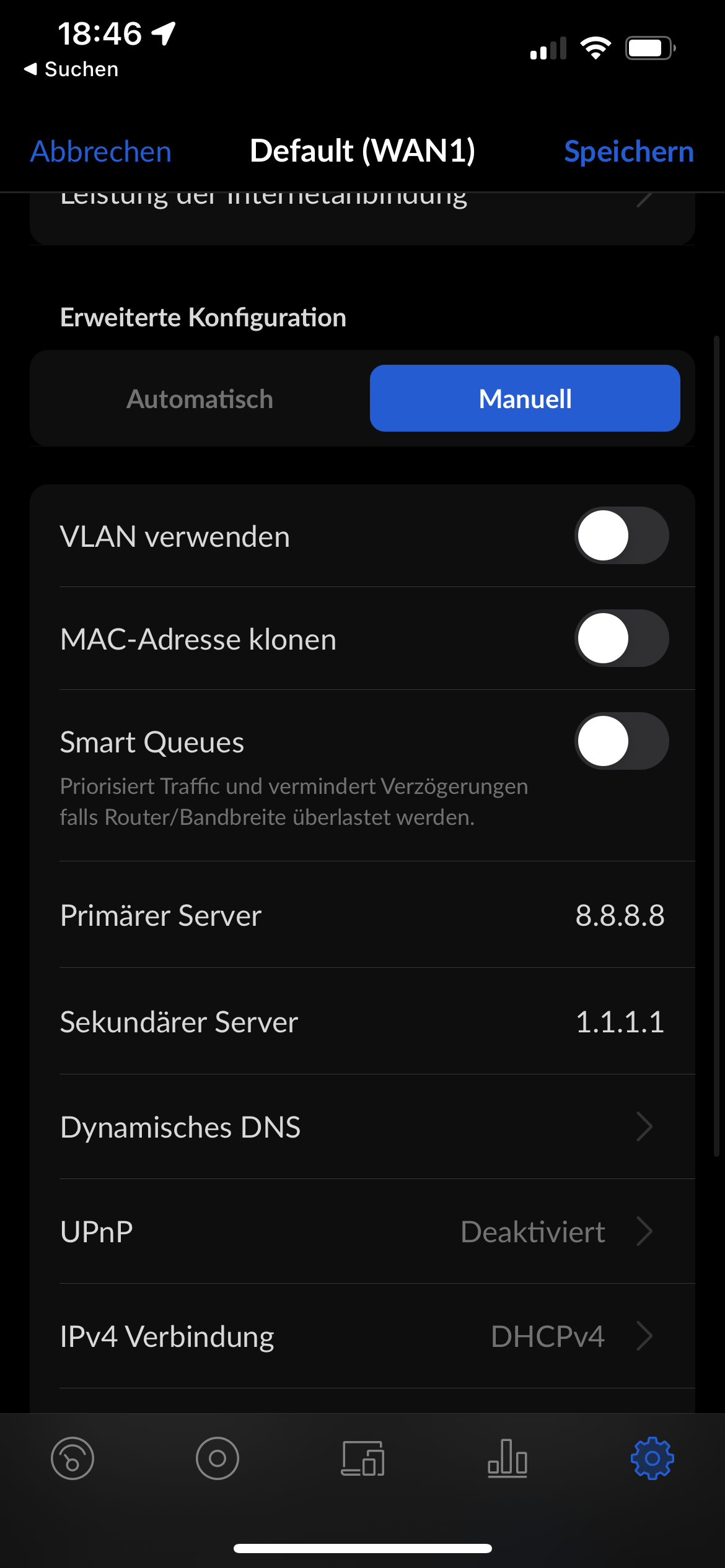The height and width of the screenshot is (1568, 725).
Task: Open the settings gear tab
Action: 652,1458
